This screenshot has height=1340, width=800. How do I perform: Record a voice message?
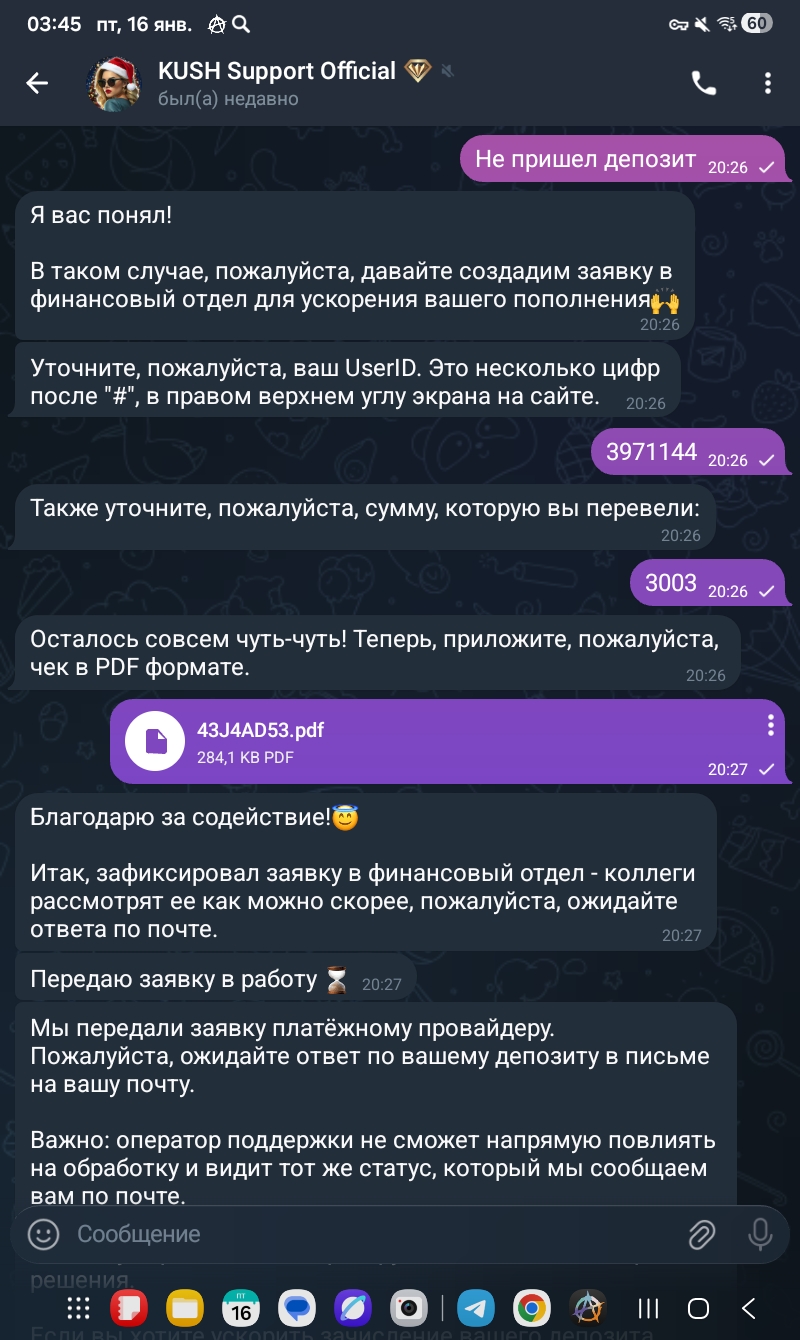coord(761,1234)
